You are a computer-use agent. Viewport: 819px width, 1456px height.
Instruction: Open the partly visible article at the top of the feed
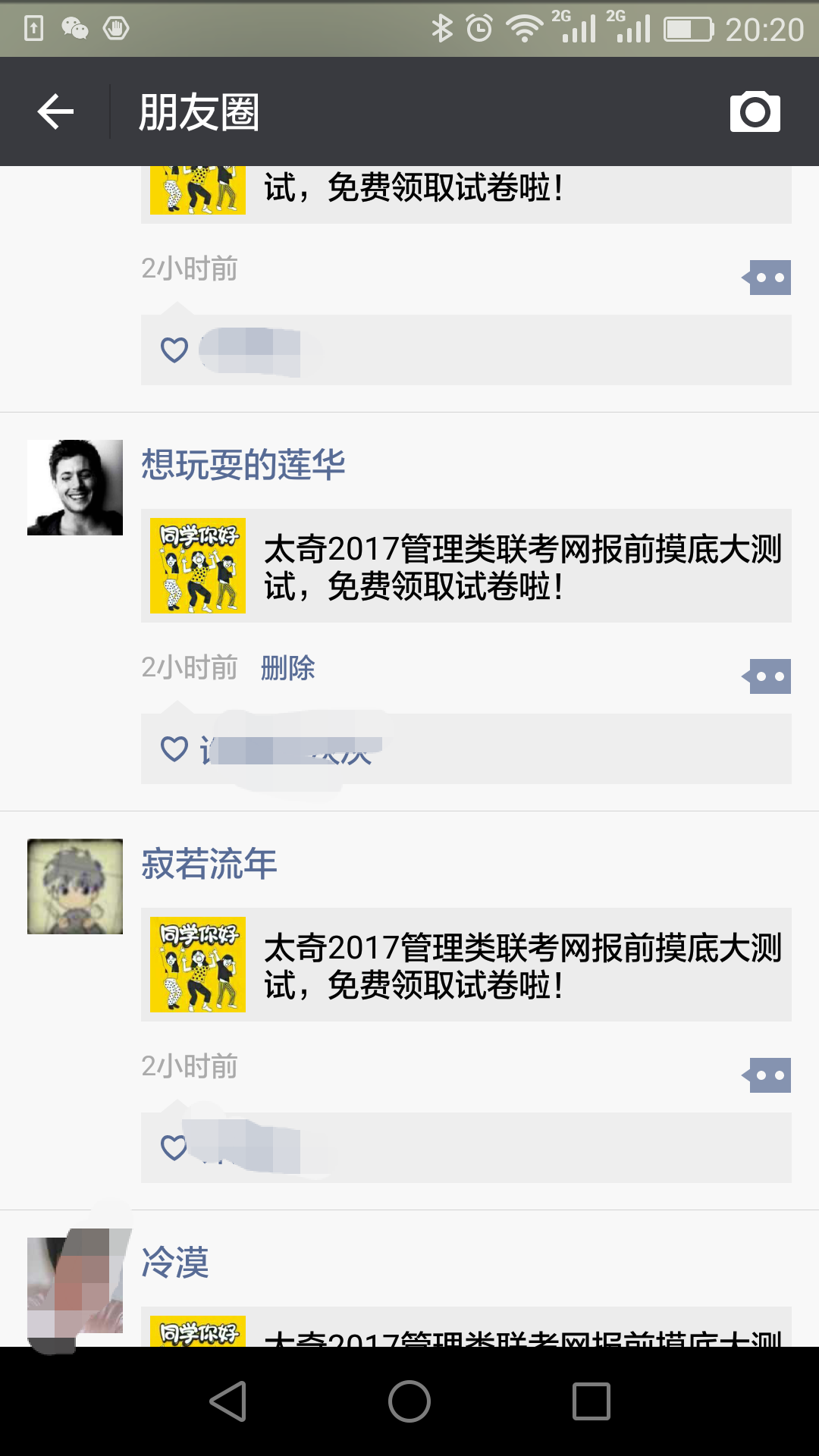(x=466, y=193)
